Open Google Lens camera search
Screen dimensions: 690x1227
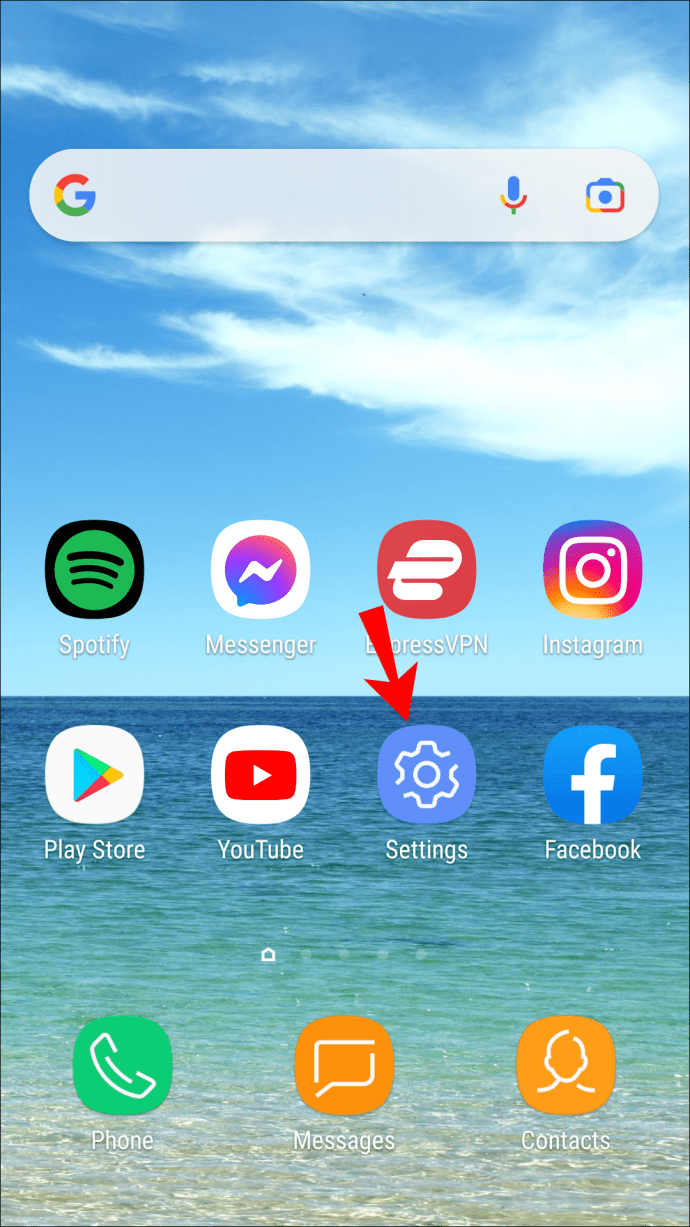point(605,195)
